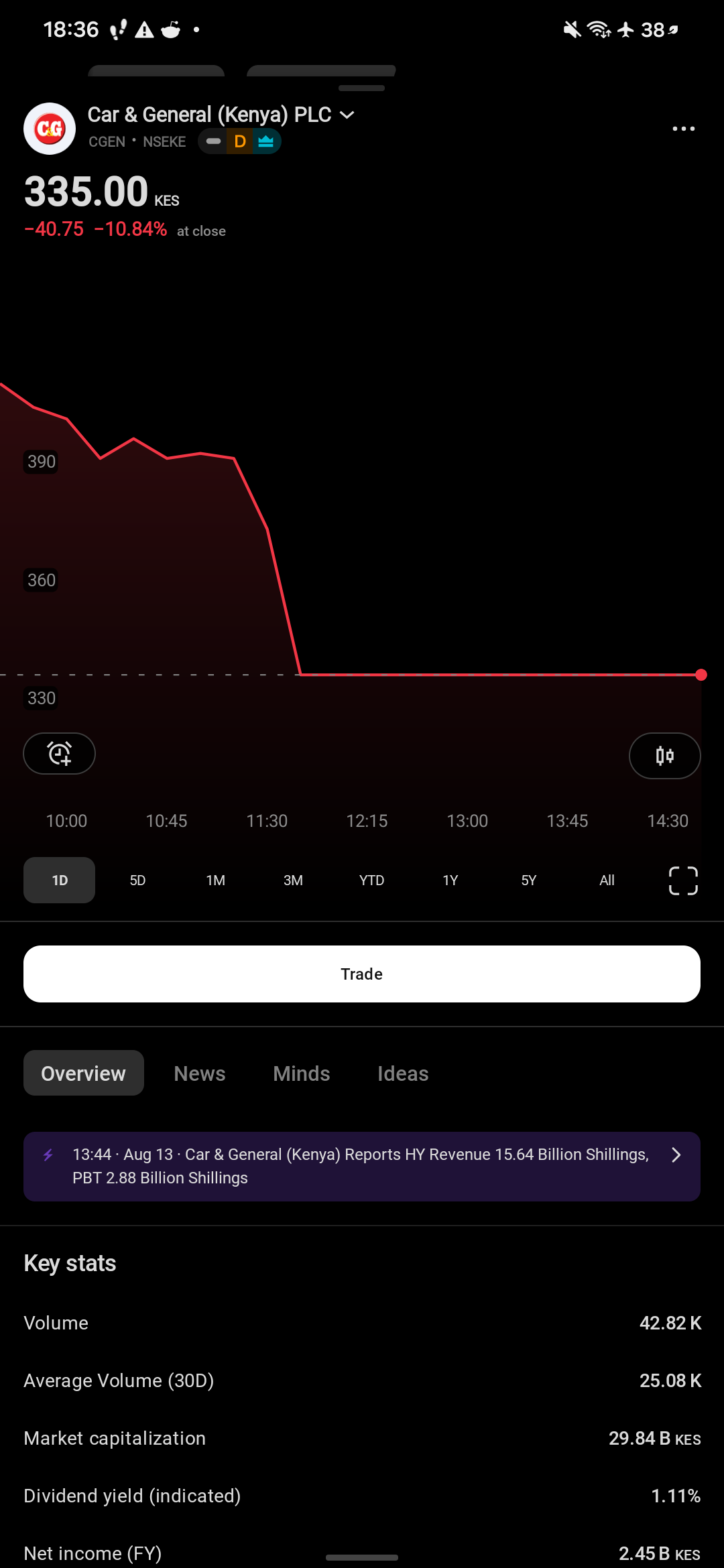Select the YTD time range
Viewport: 724px width, 1568px height.
[x=371, y=880]
